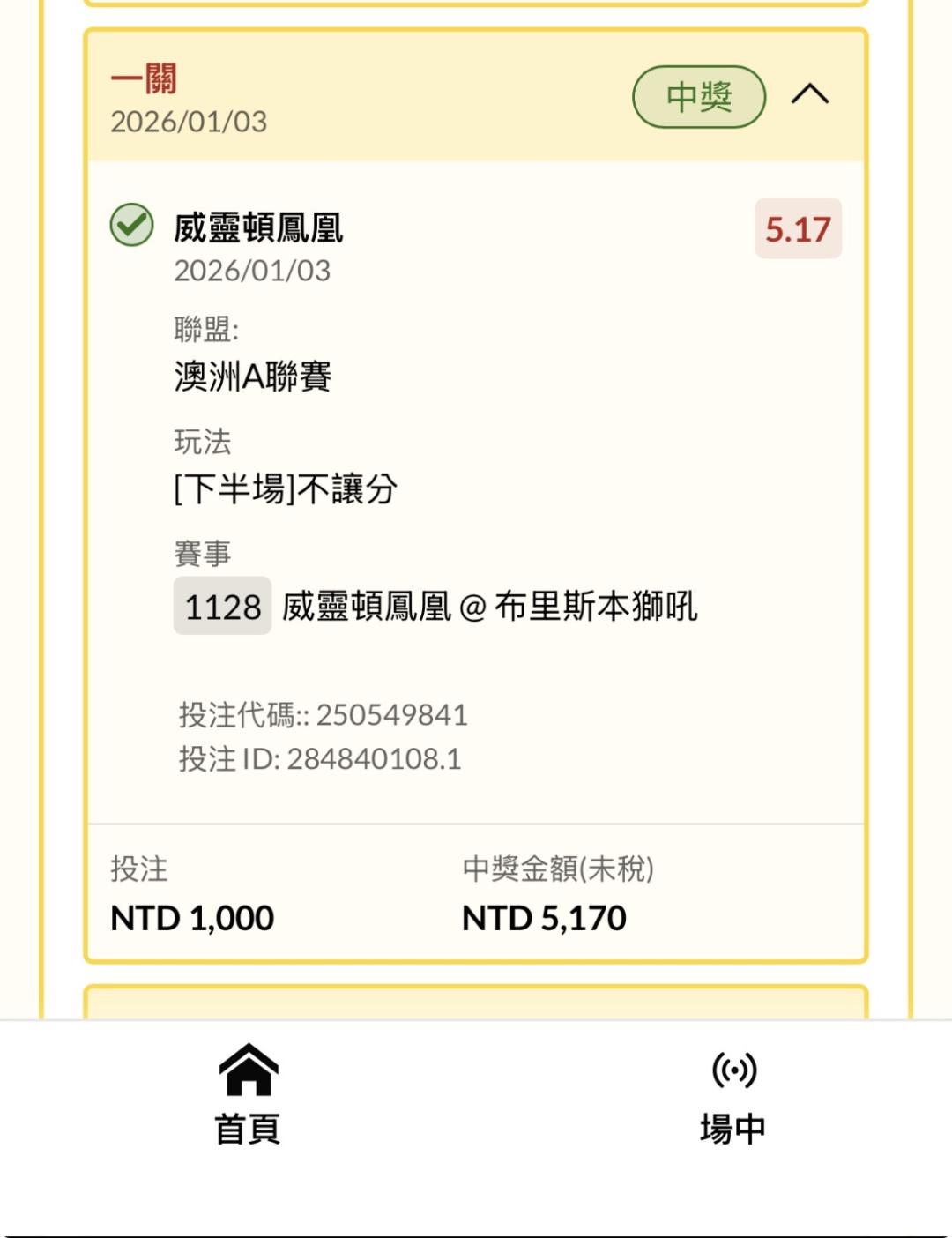
Task: Go to the 首頁 tab
Action: click(x=248, y=1094)
